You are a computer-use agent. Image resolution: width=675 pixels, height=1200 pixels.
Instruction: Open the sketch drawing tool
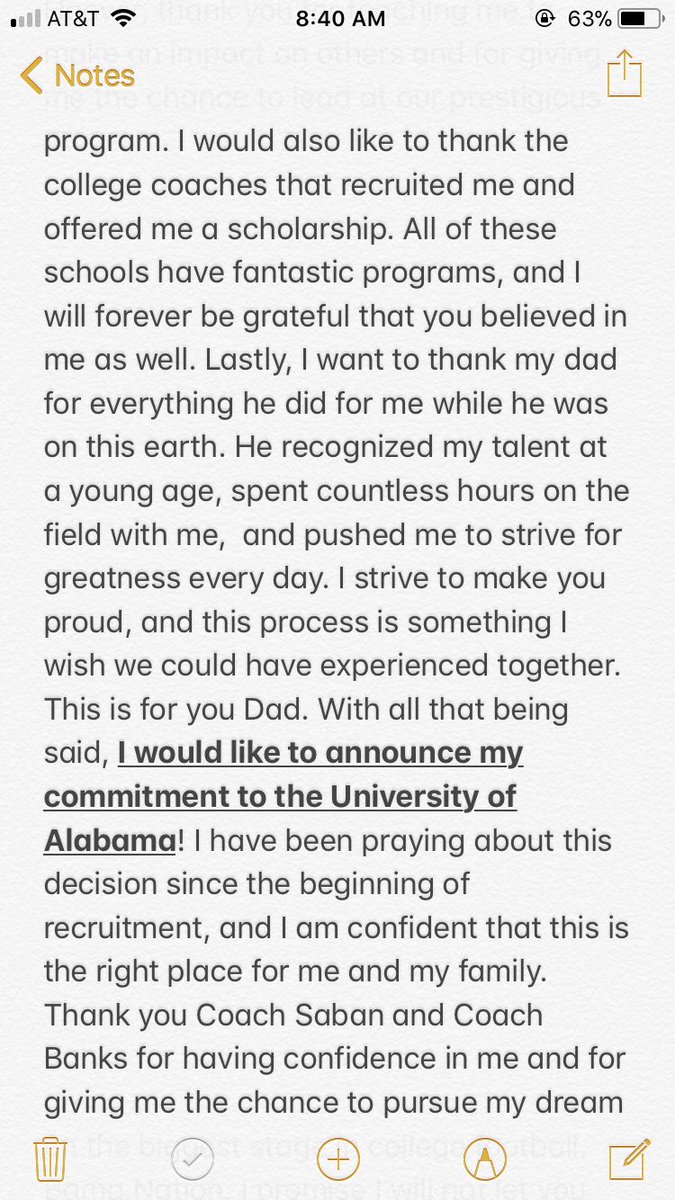click(484, 1159)
